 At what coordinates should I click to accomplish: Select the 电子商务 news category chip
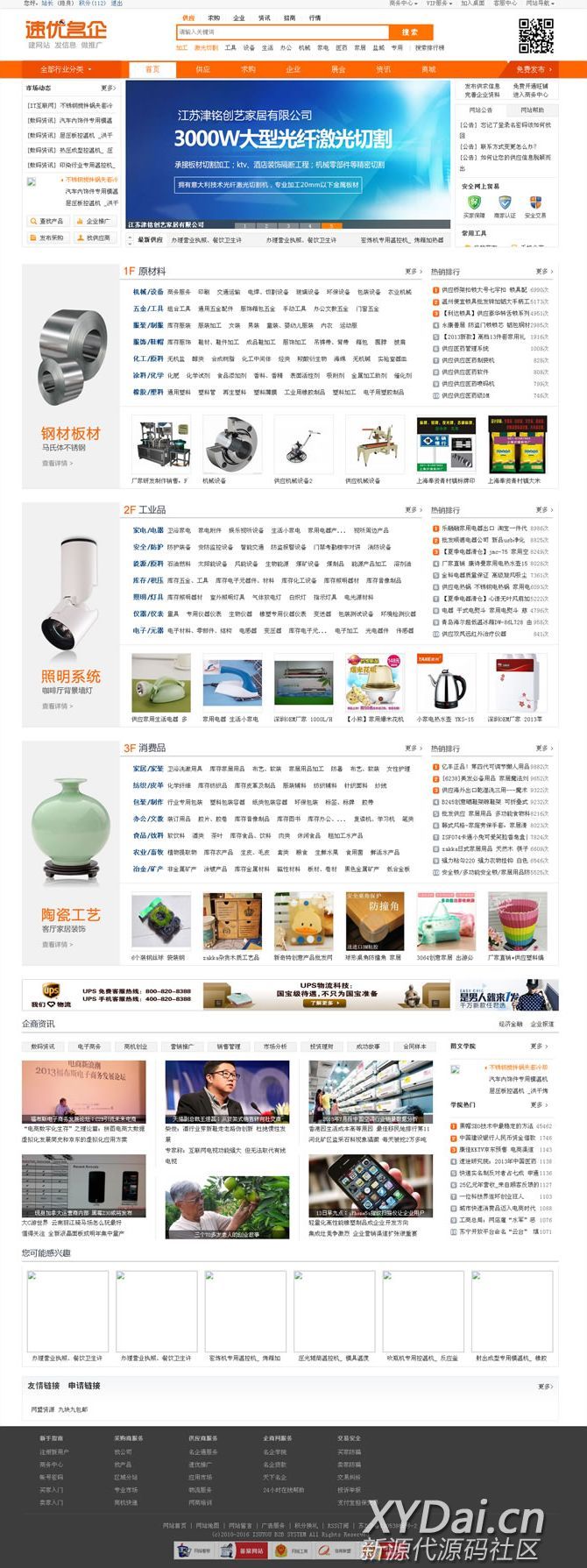coord(88,1047)
